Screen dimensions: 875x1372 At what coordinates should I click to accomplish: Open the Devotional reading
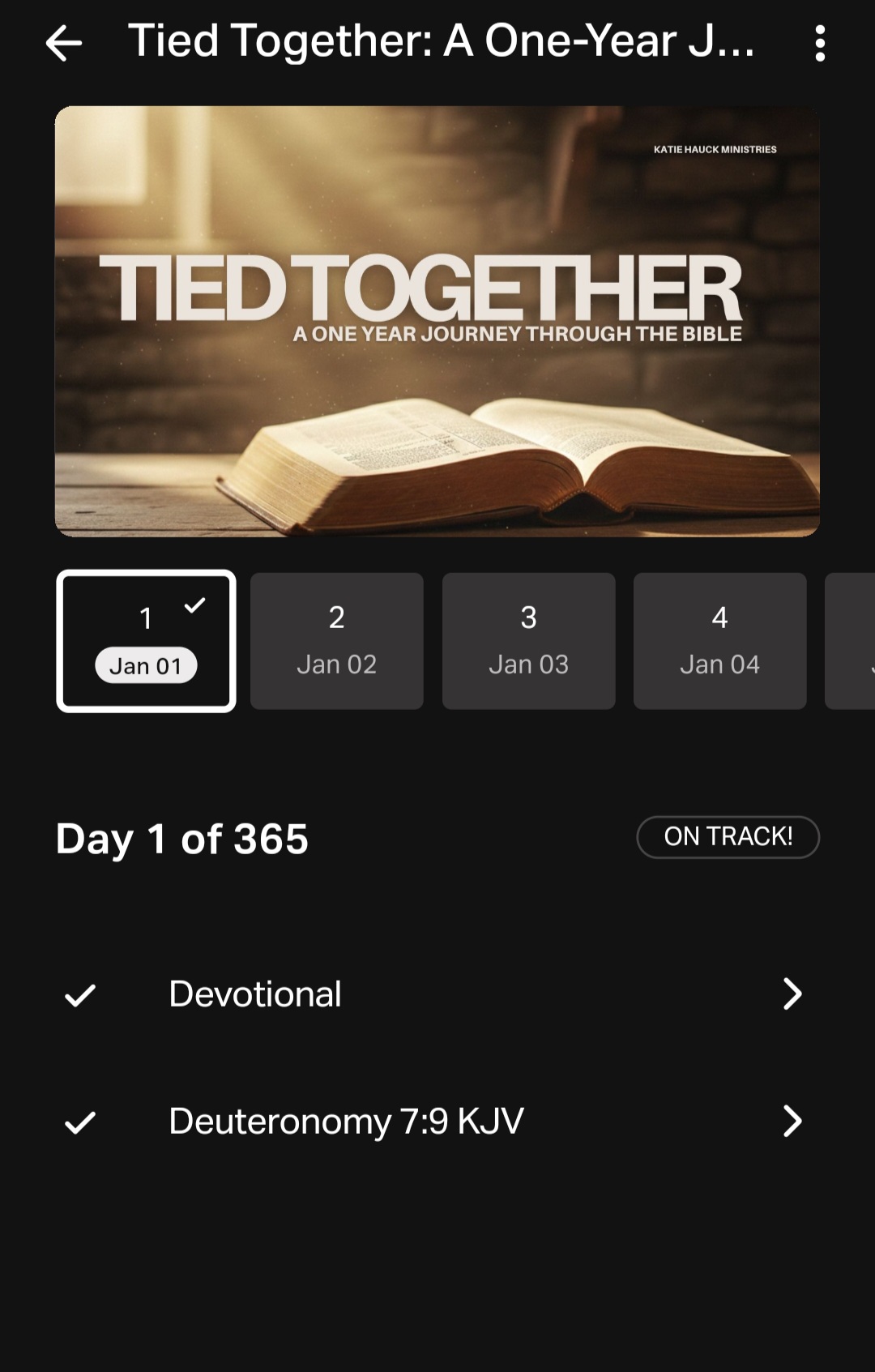pos(437,994)
